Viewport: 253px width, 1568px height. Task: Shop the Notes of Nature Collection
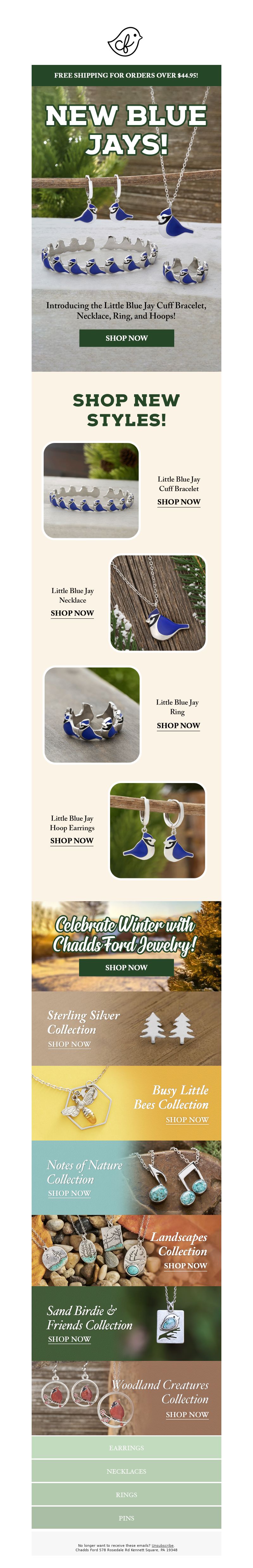pos(69,1192)
